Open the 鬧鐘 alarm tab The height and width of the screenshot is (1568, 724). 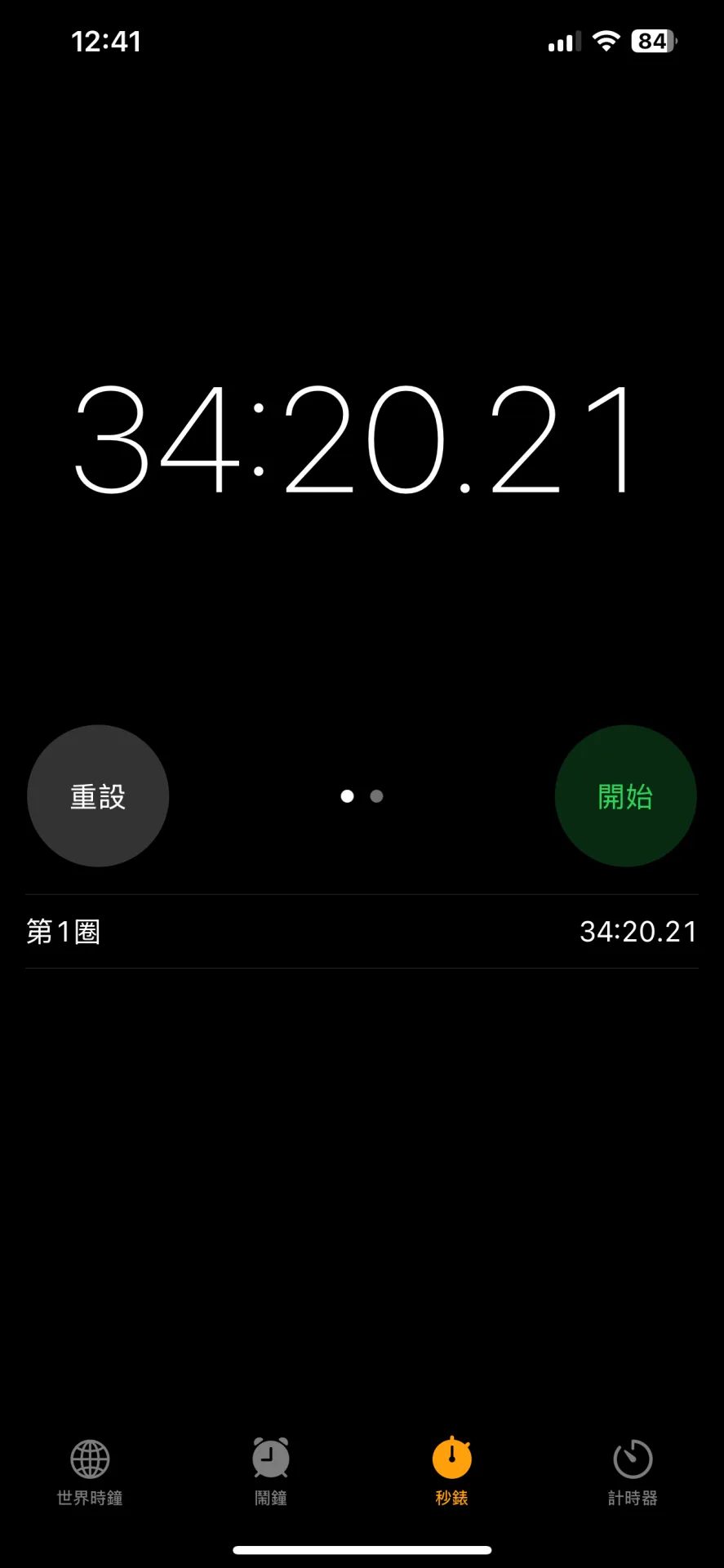(270, 1472)
